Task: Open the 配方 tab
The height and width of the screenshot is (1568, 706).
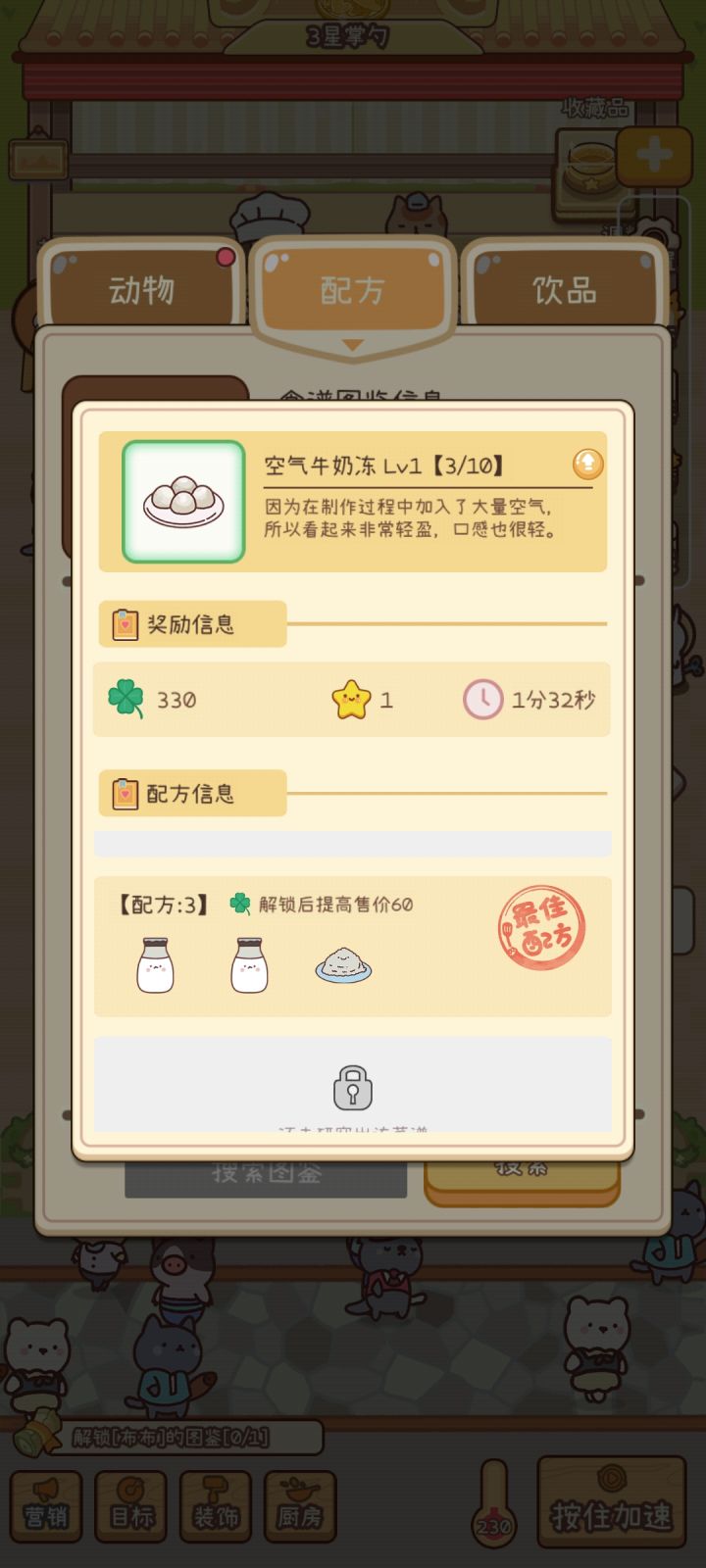Action: [352, 289]
